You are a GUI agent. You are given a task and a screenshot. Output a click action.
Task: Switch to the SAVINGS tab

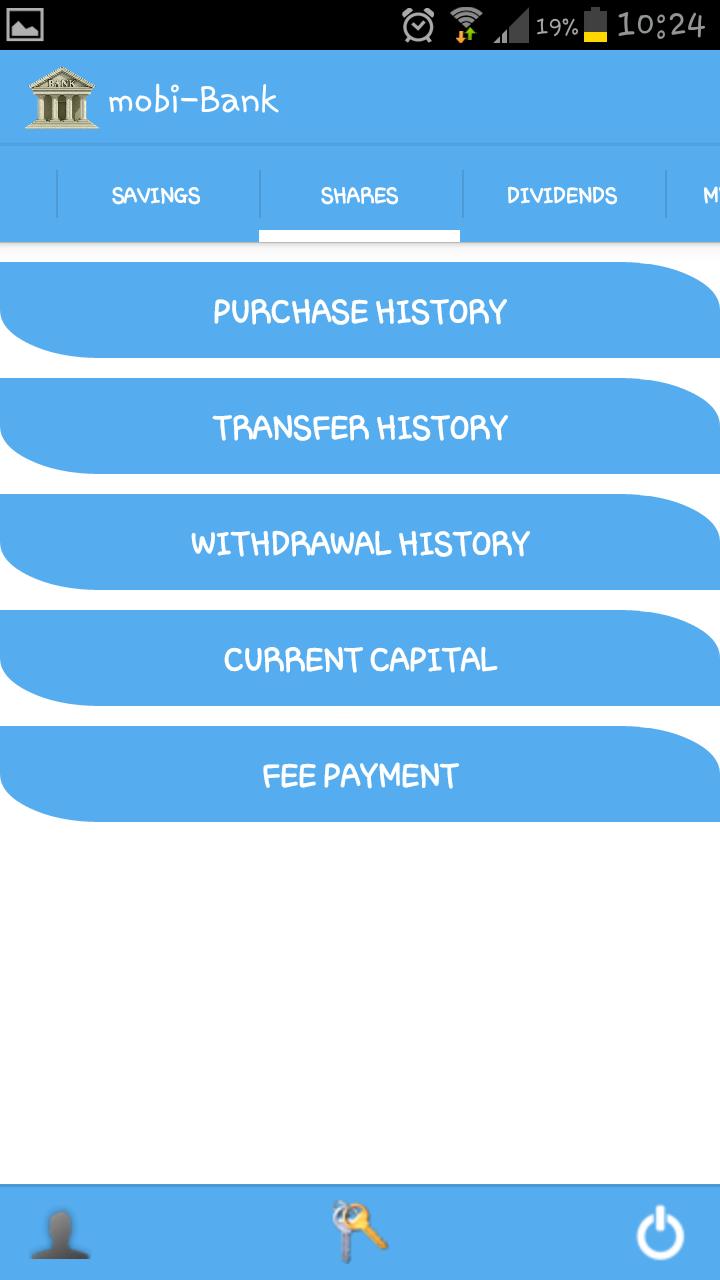157,195
